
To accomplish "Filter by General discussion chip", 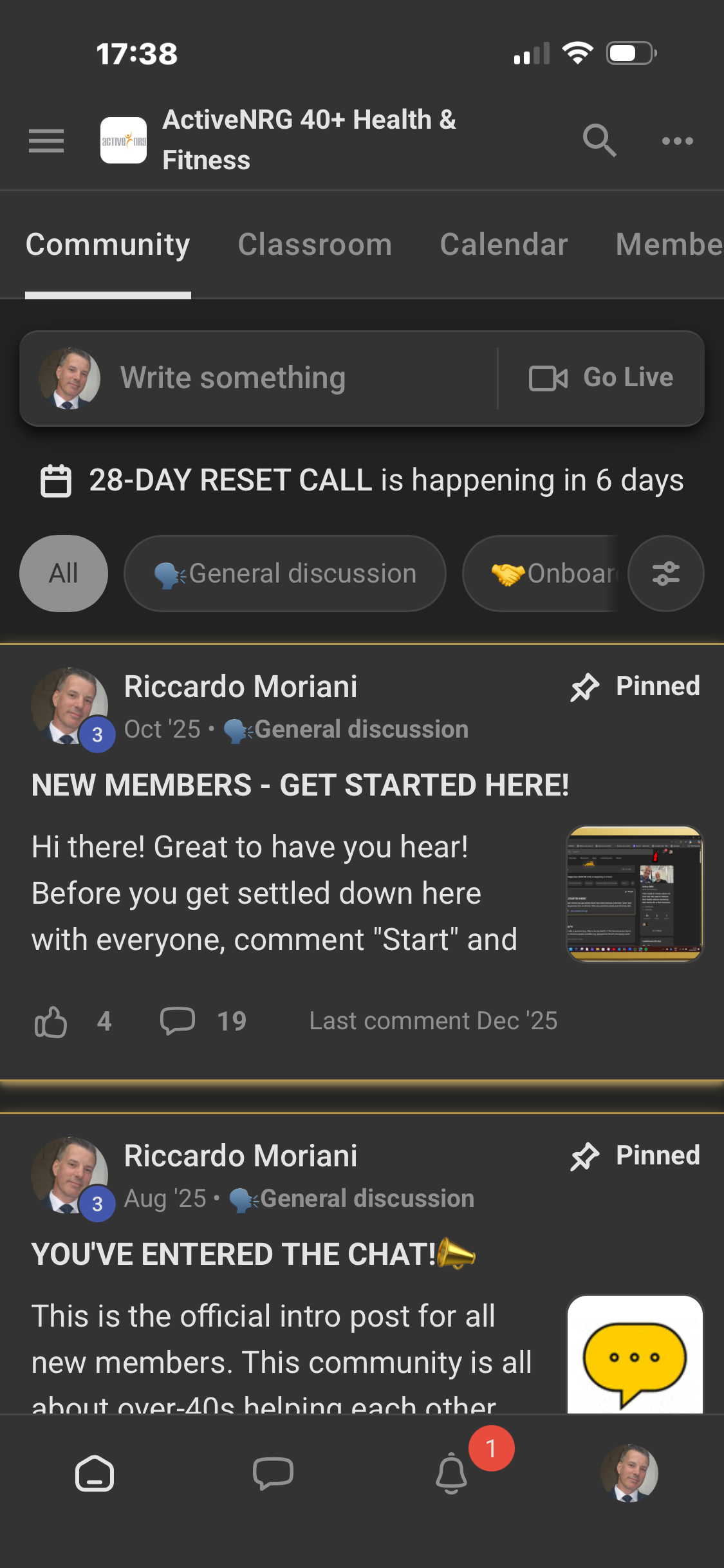I will click(x=285, y=573).
